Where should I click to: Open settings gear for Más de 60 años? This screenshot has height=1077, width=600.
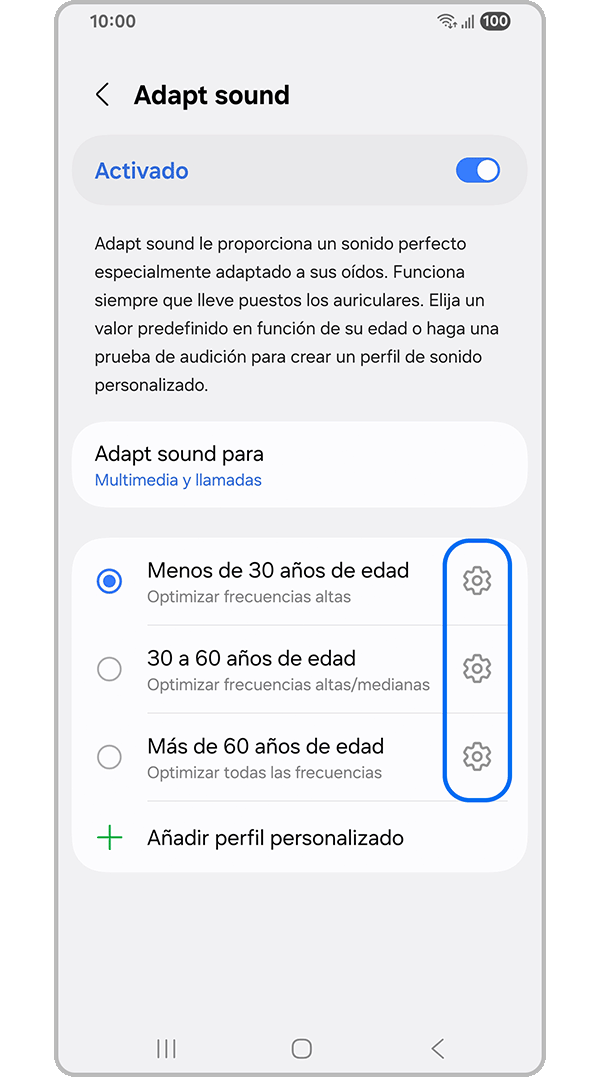coord(477,756)
